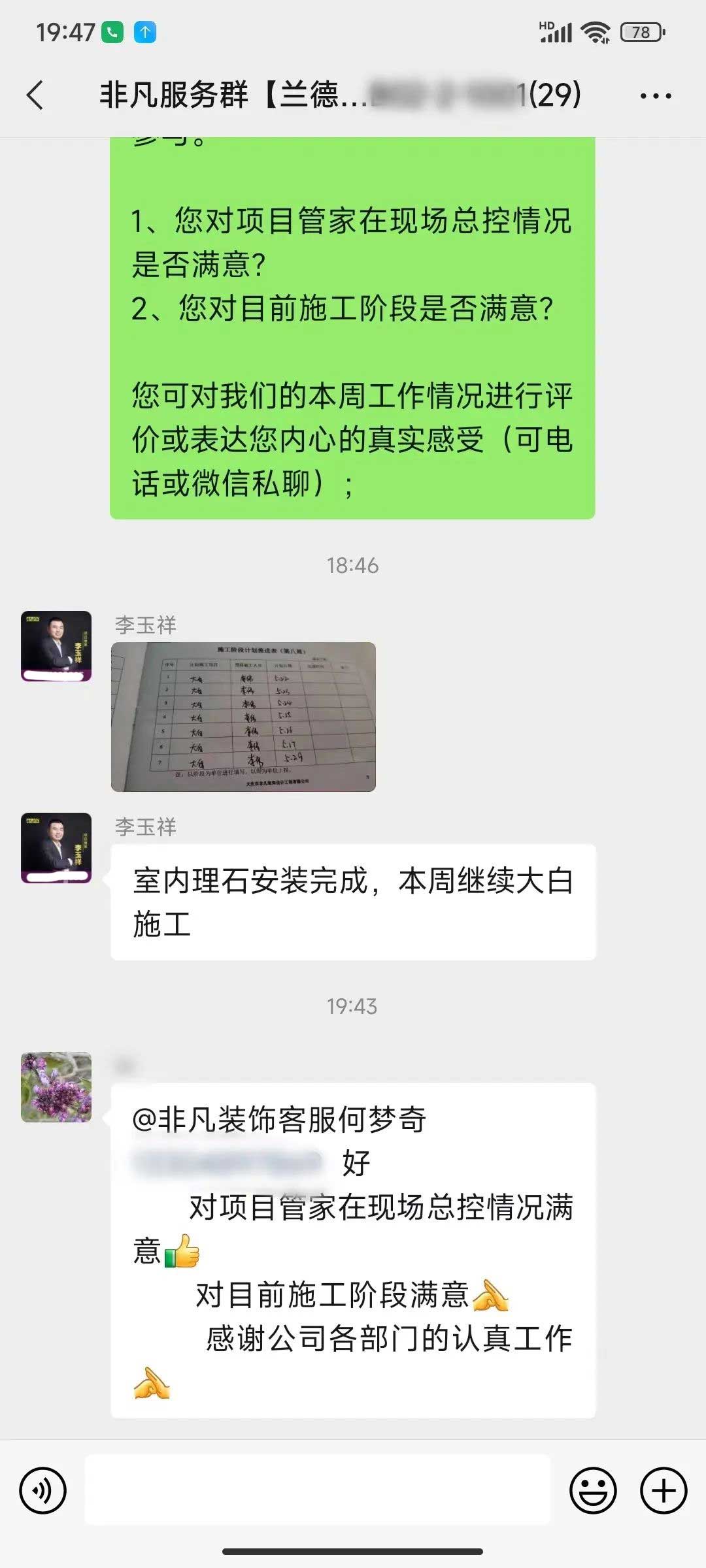This screenshot has height=1568, width=706.
Task: Open the plus attachments menu
Action: (663, 1490)
